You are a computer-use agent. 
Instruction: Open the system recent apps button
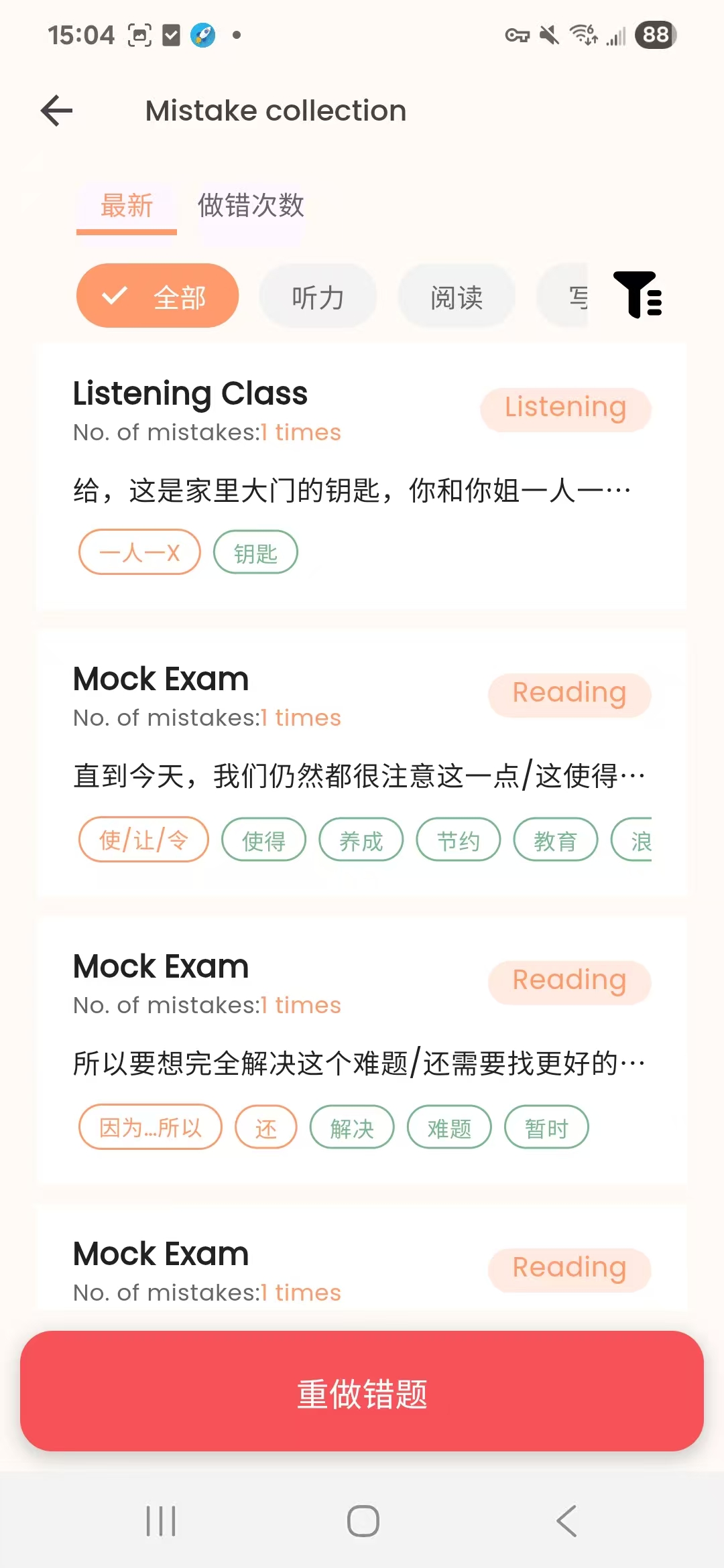click(x=161, y=1521)
